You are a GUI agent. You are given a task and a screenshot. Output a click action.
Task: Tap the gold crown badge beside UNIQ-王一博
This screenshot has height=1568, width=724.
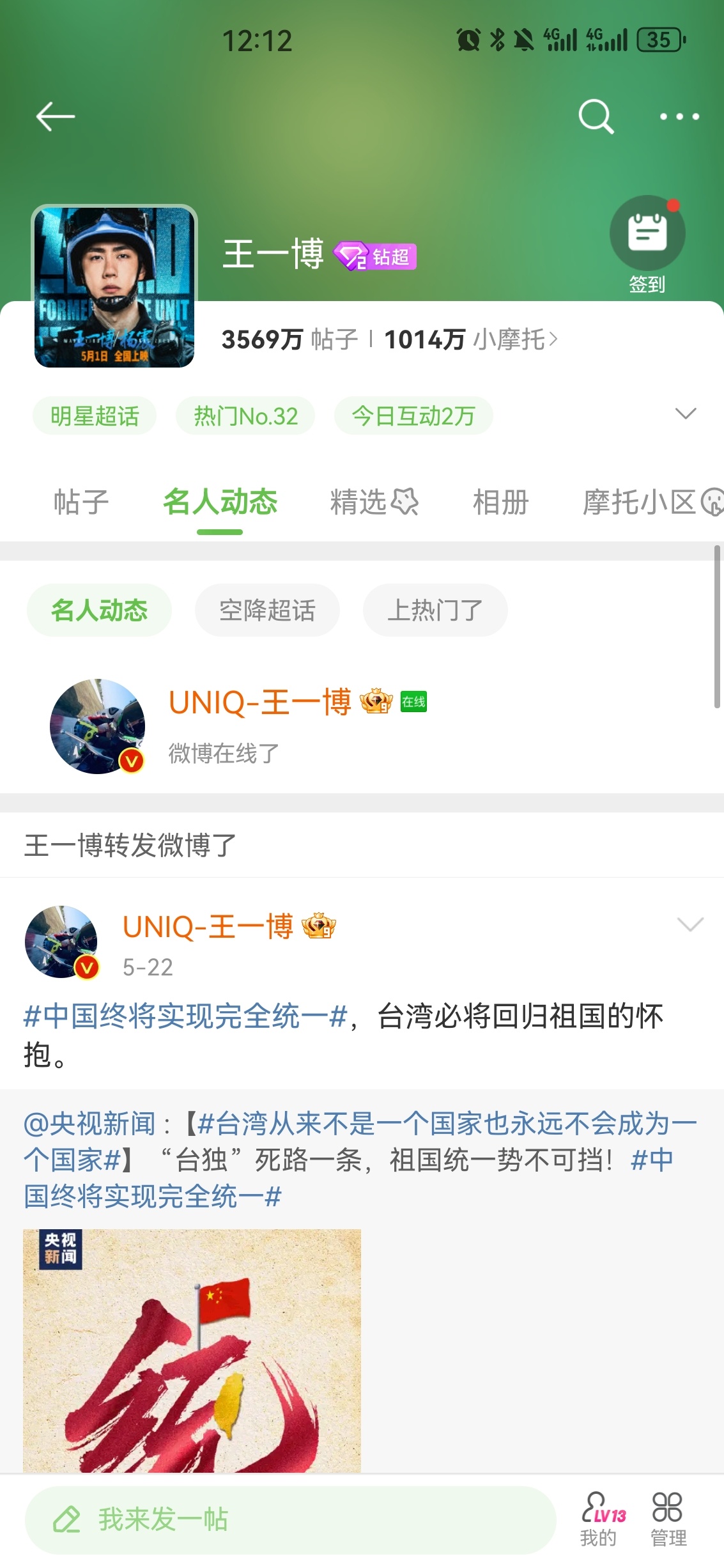tap(377, 702)
